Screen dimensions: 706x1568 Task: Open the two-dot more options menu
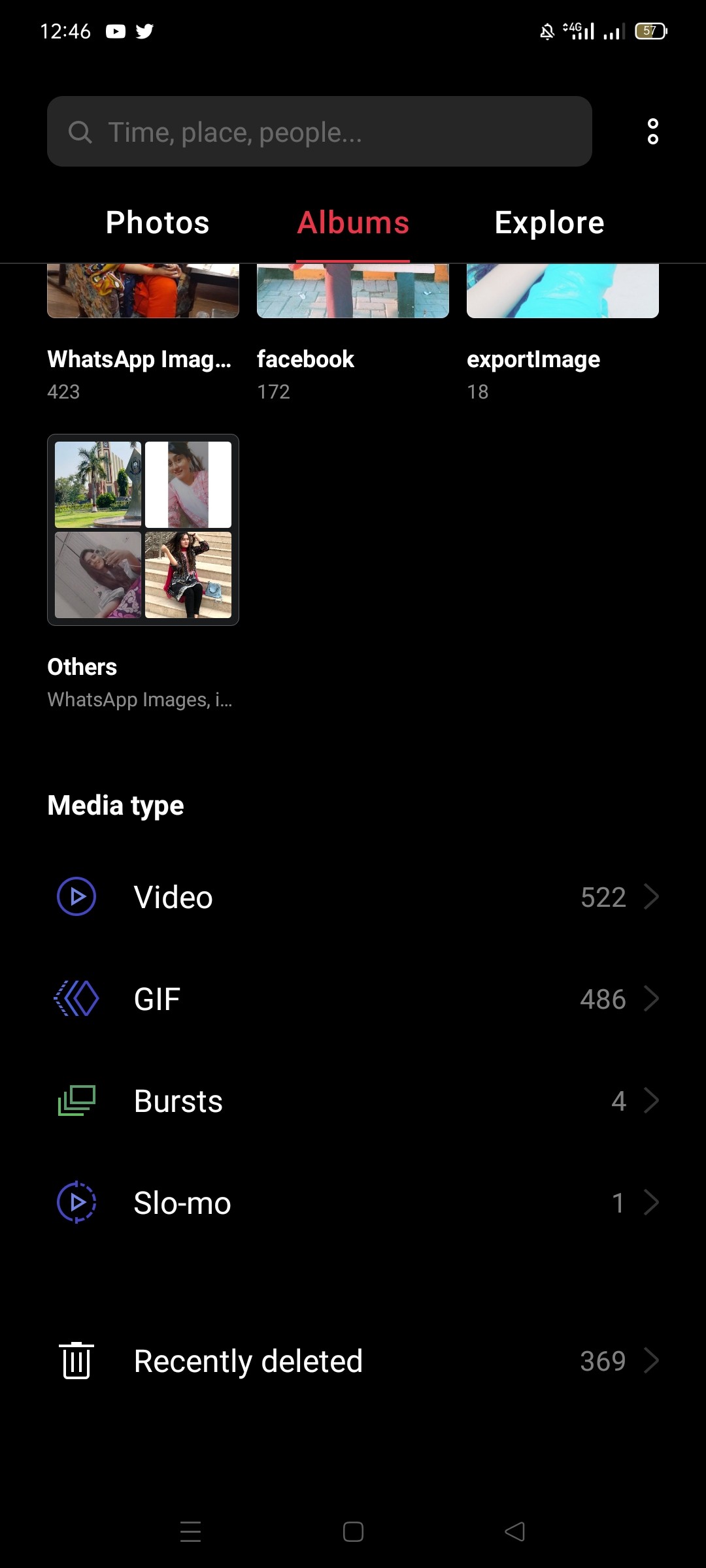pyautogui.click(x=652, y=131)
